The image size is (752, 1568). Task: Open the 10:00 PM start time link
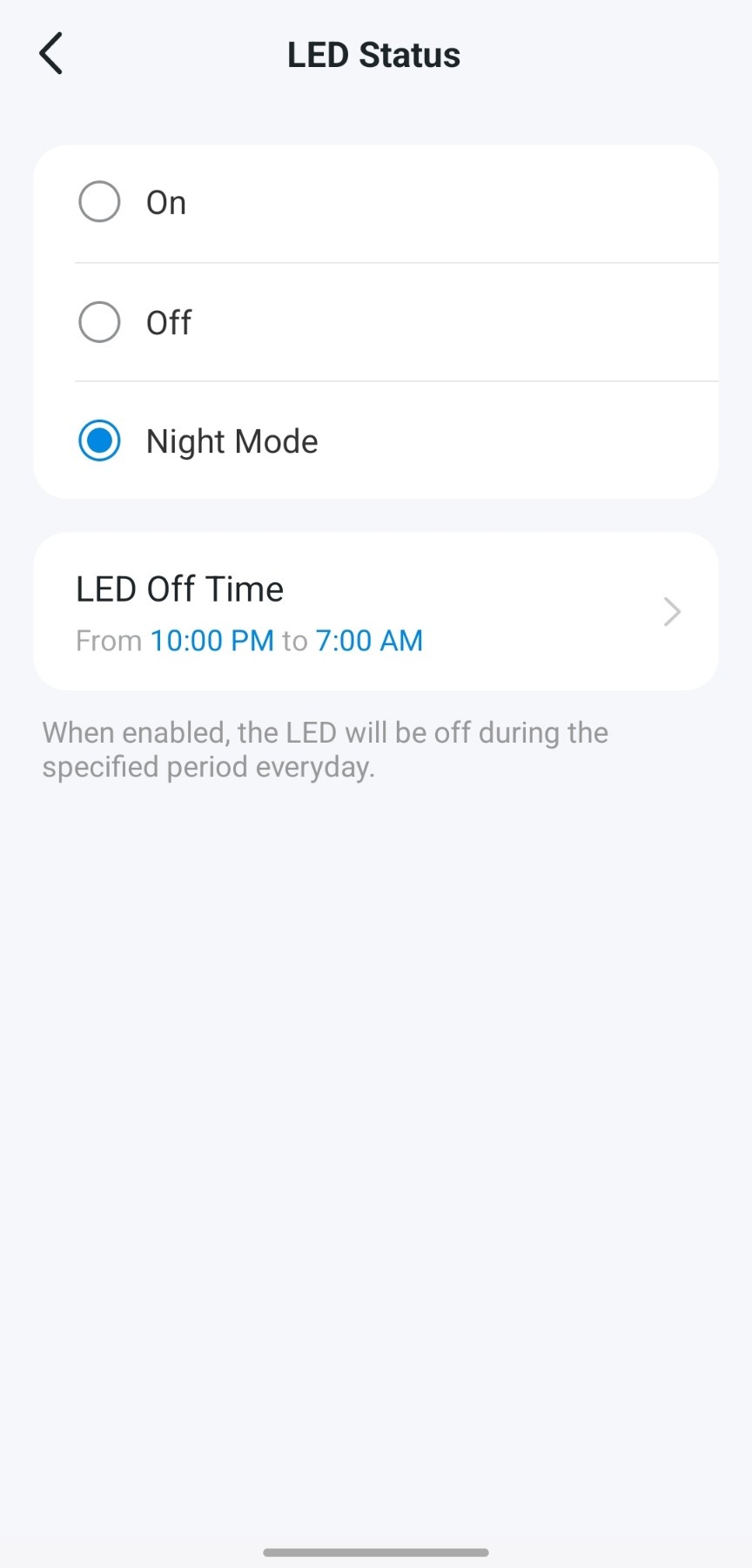pyautogui.click(x=211, y=640)
